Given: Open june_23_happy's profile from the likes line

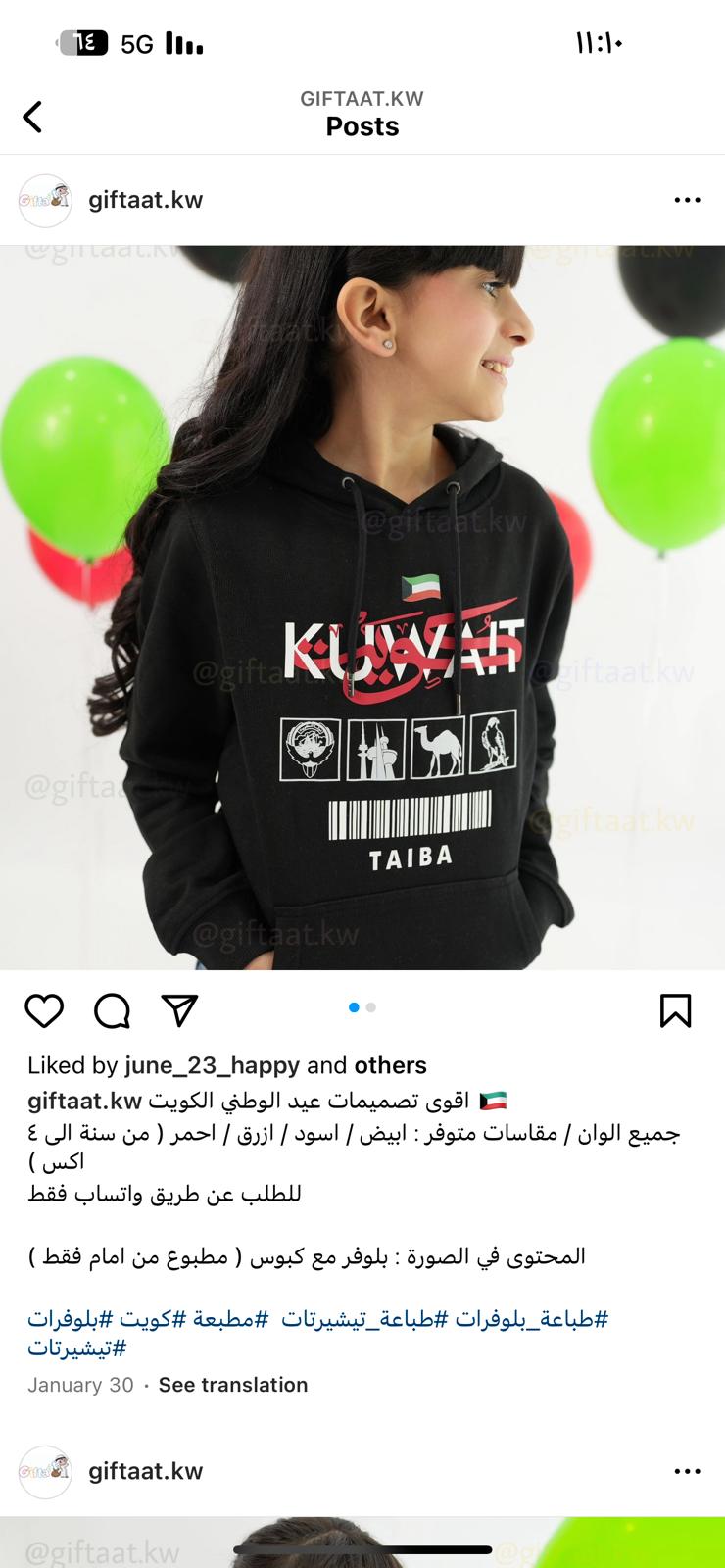Looking at the screenshot, I should [x=212, y=1065].
